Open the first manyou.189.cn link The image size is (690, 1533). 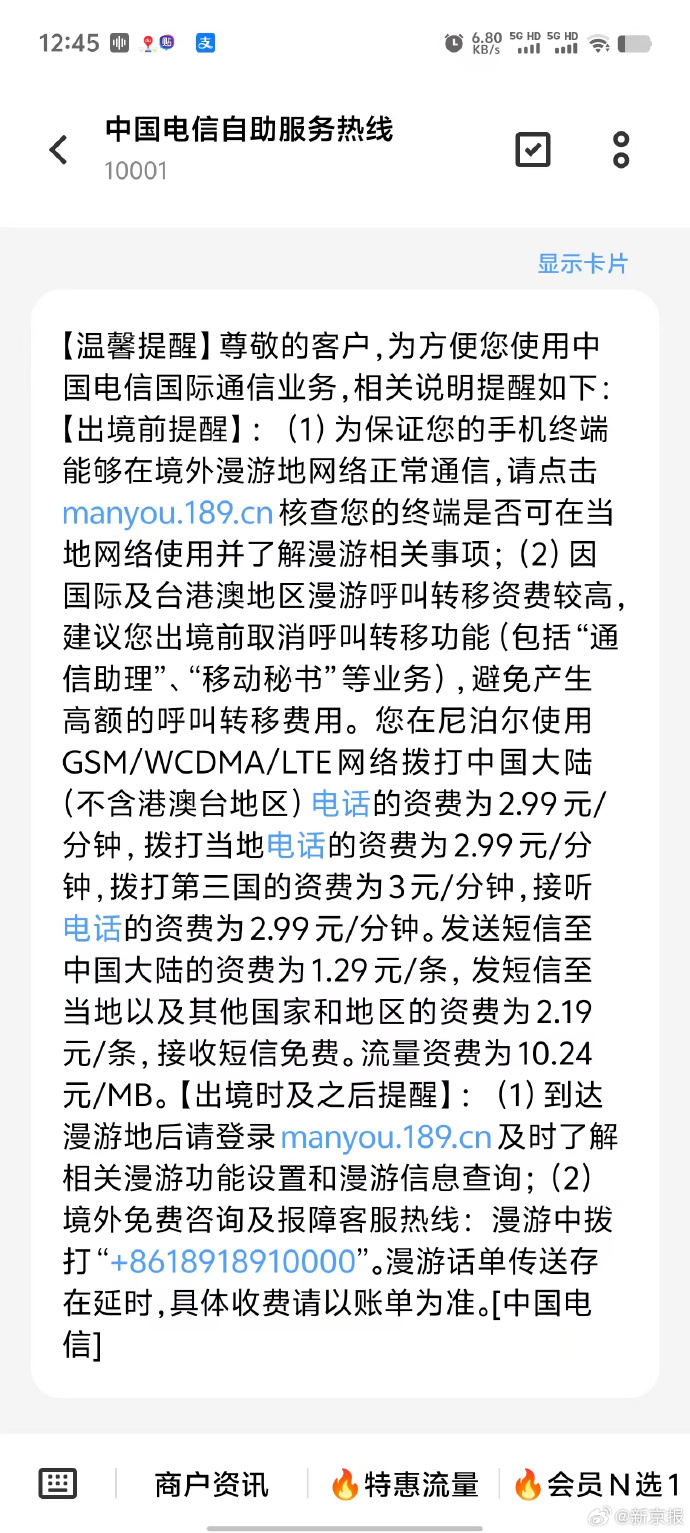click(x=167, y=514)
